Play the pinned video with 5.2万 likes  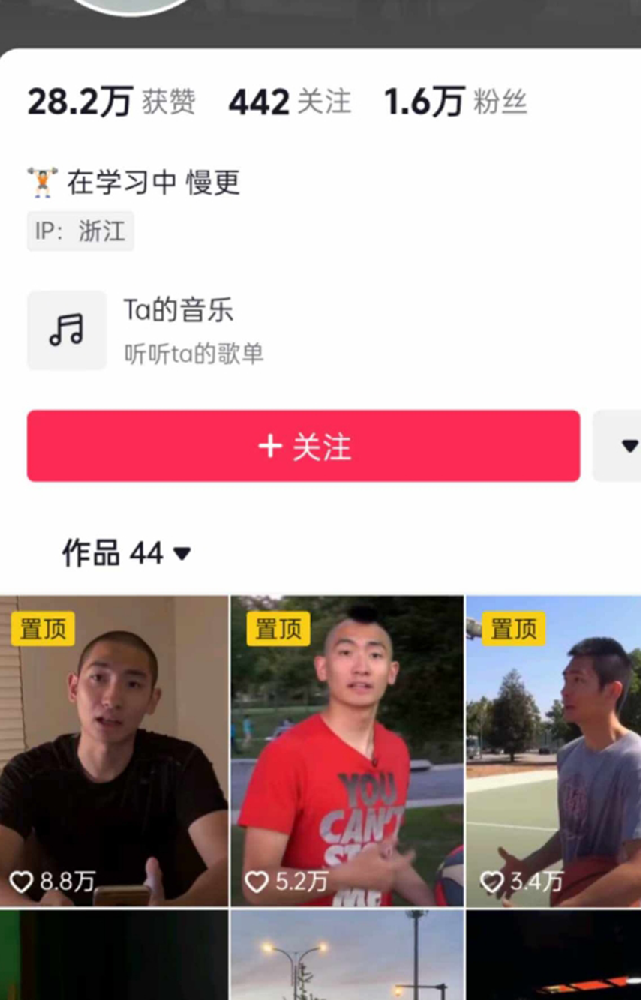pos(347,750)
